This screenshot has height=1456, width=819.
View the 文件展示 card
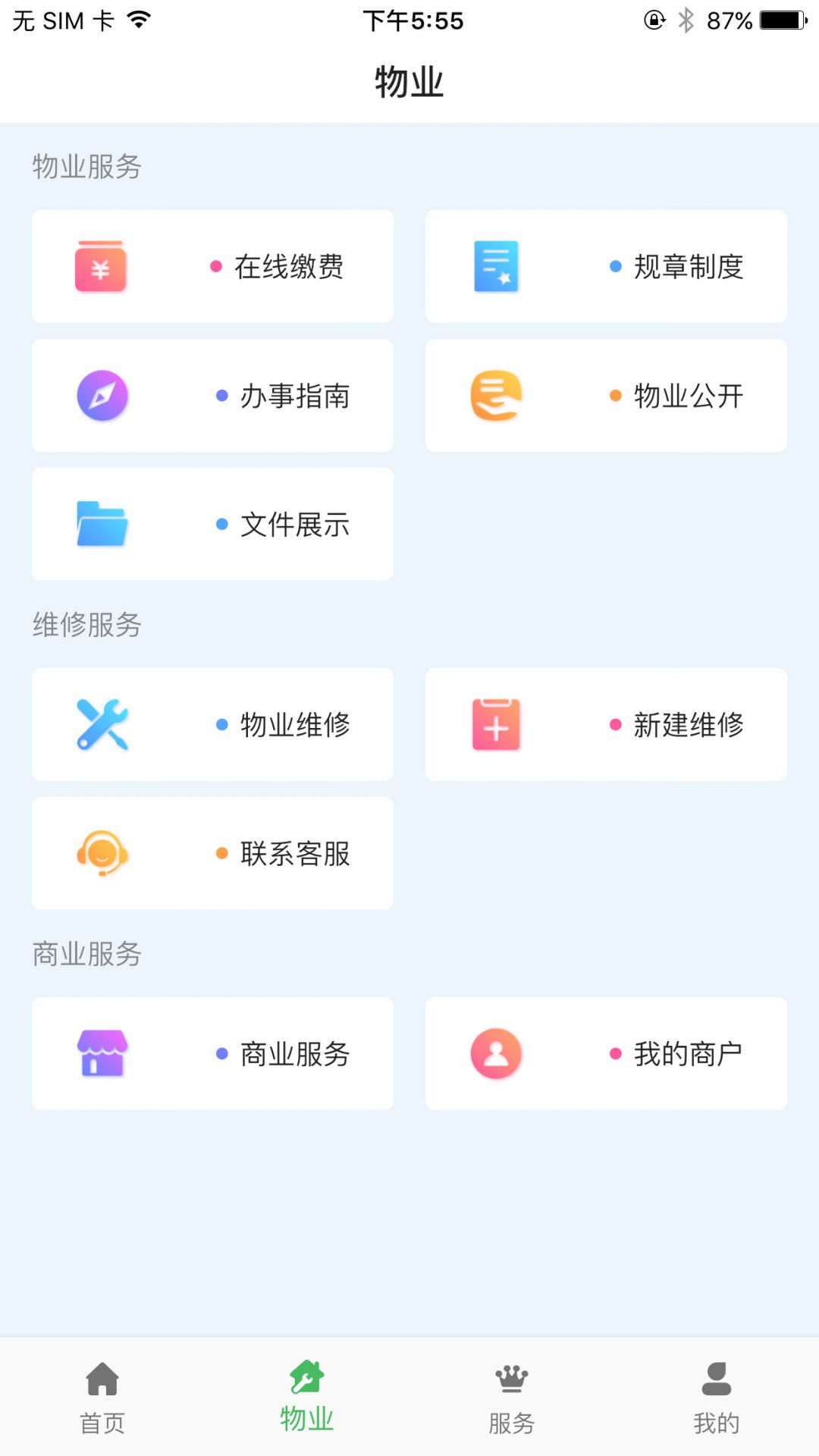pyautogui.click(x=212, y=524)
